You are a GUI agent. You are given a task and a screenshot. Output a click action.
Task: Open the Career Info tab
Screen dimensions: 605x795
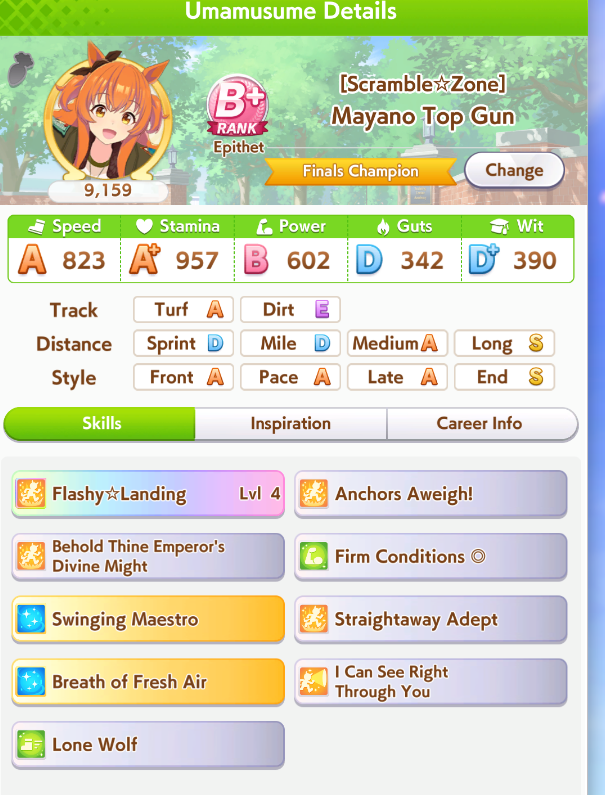click(x=480, y=423)
